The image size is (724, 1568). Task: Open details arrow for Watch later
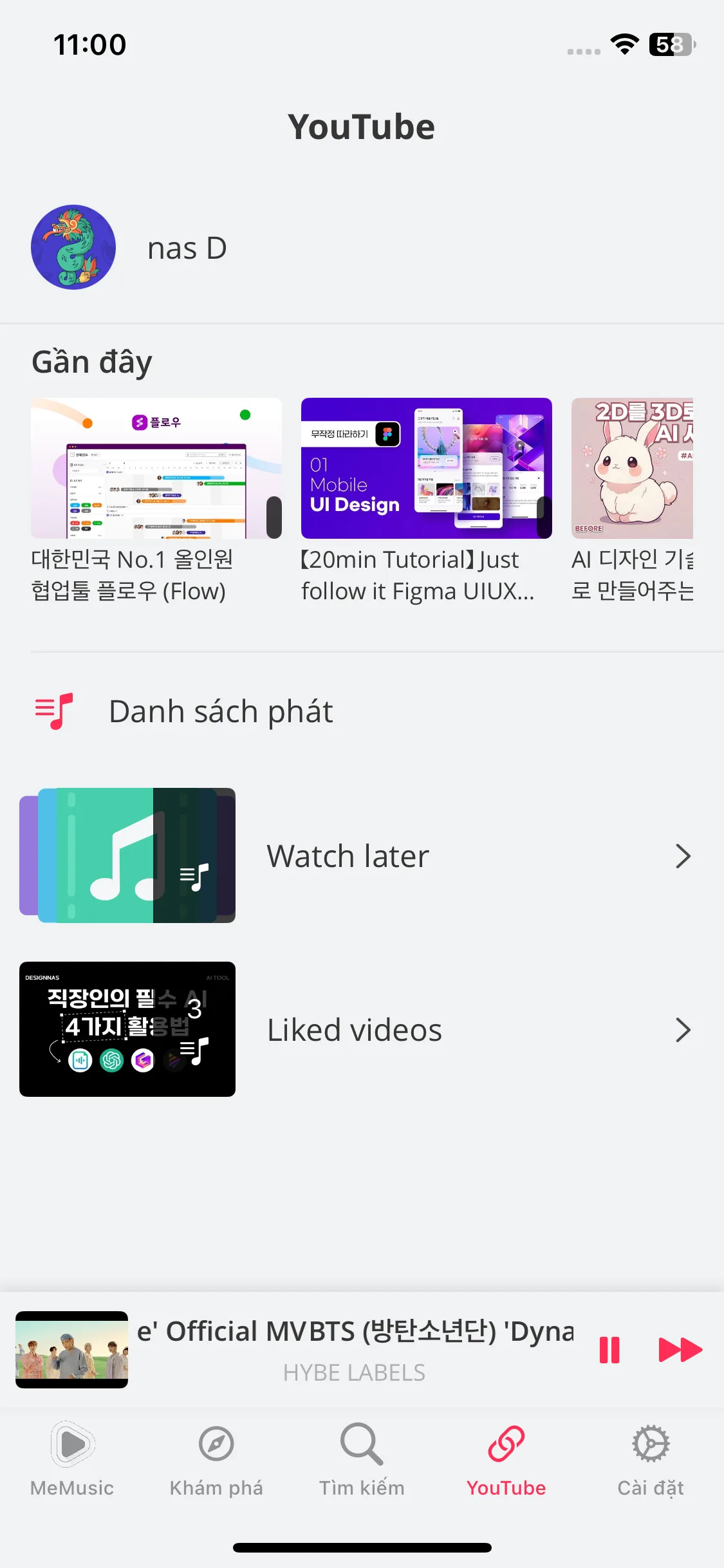pos(683,855)
